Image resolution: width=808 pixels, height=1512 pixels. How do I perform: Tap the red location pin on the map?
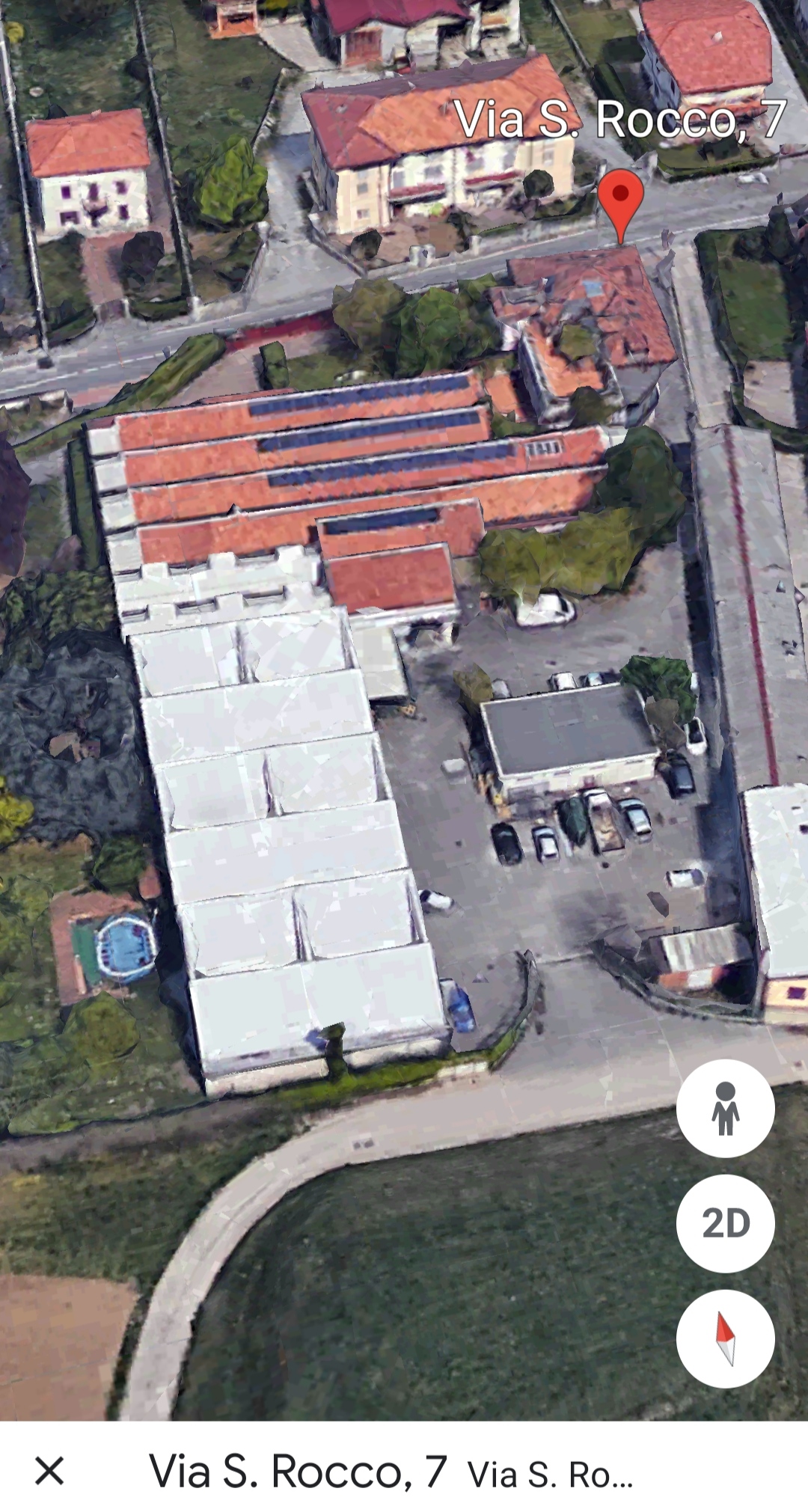coord(620,198)
